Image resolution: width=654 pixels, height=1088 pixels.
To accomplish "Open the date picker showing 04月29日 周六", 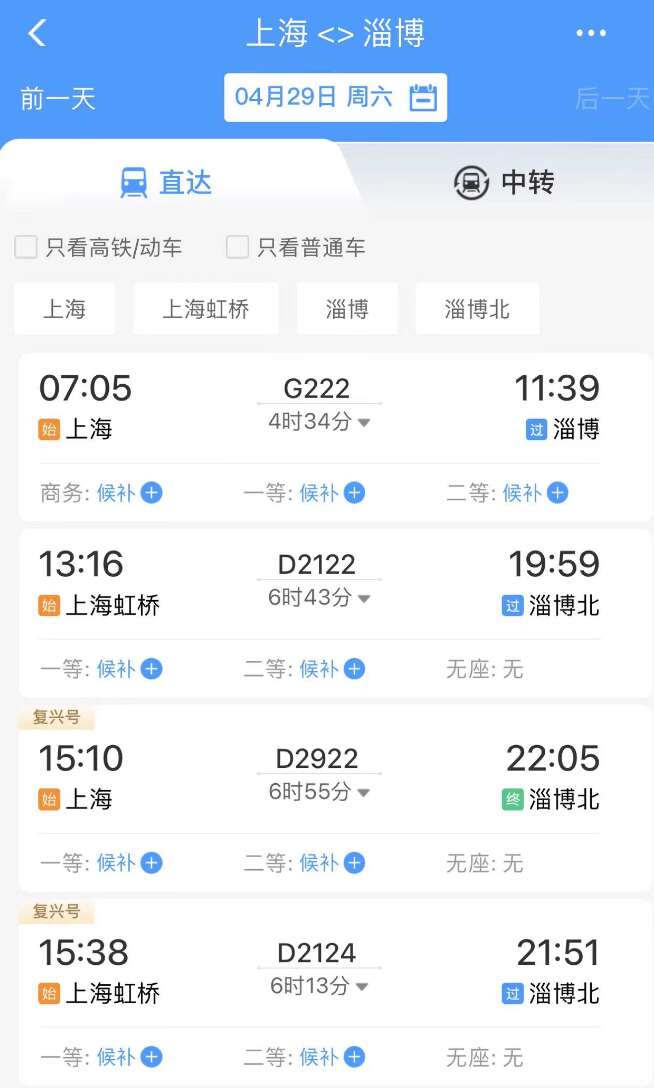I will (x=335, y=97).
